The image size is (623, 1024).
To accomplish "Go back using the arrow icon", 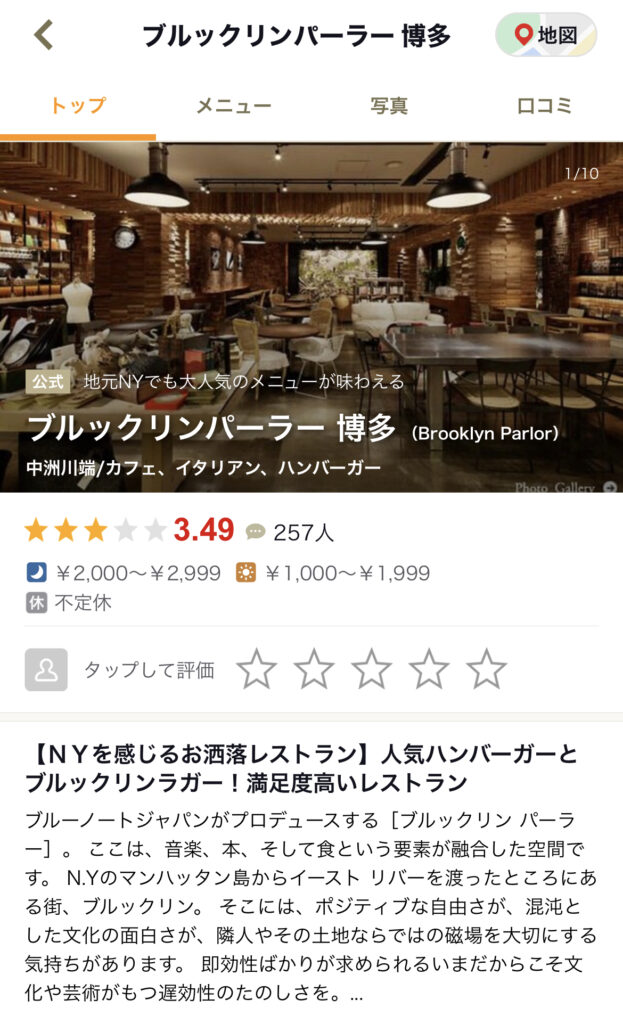I will click(43, 35).
